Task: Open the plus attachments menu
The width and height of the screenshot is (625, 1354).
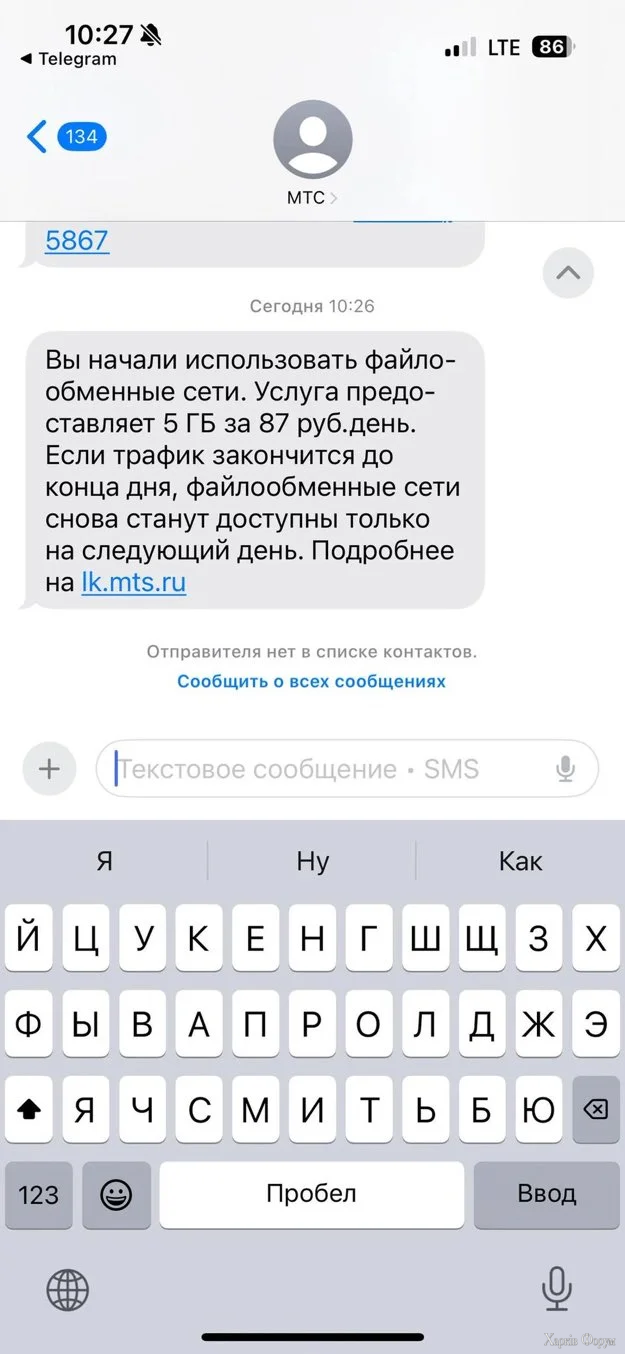Action: [49, 769]
